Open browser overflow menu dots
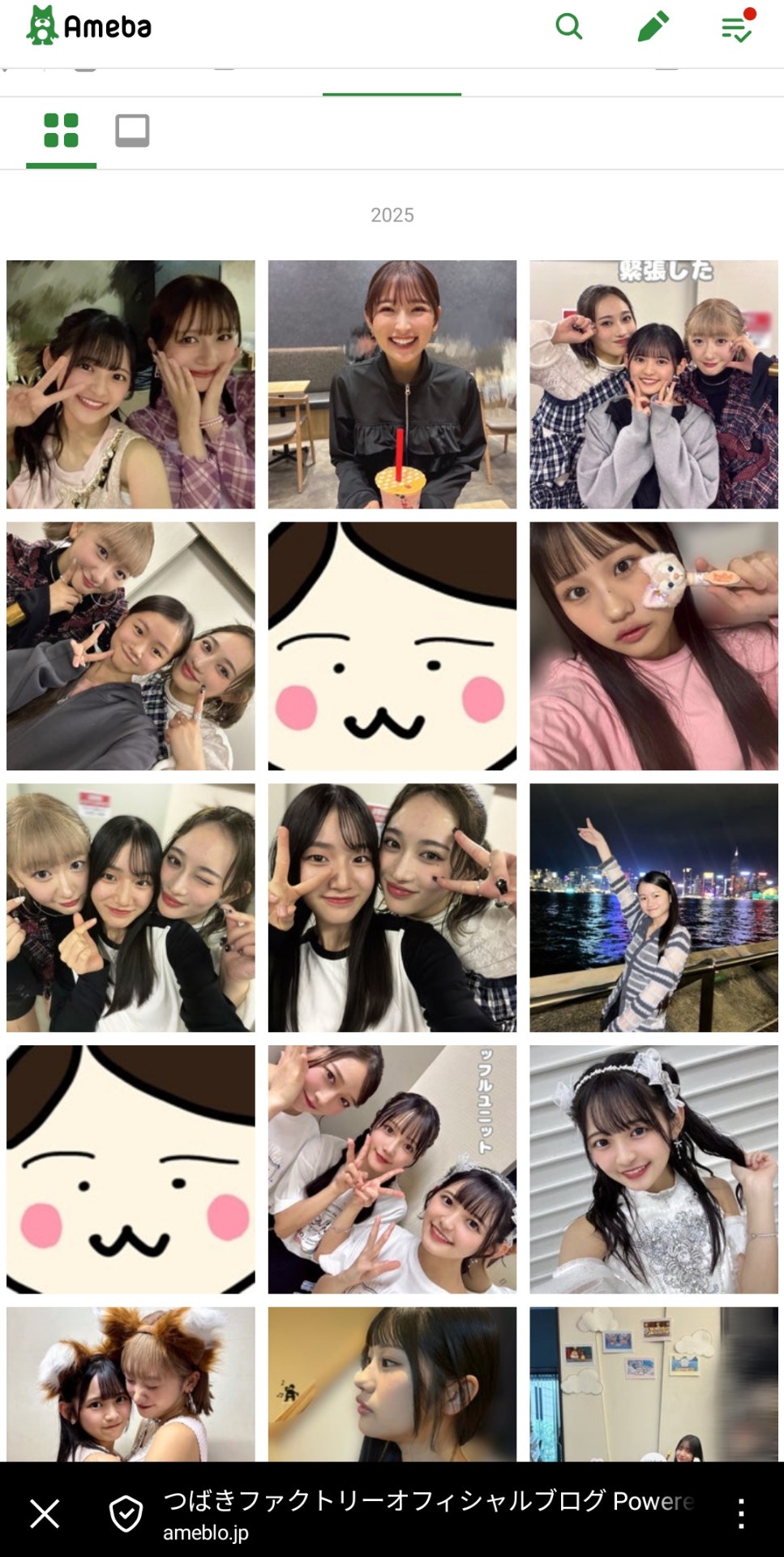The image size is (784, 1557). 741,1513
